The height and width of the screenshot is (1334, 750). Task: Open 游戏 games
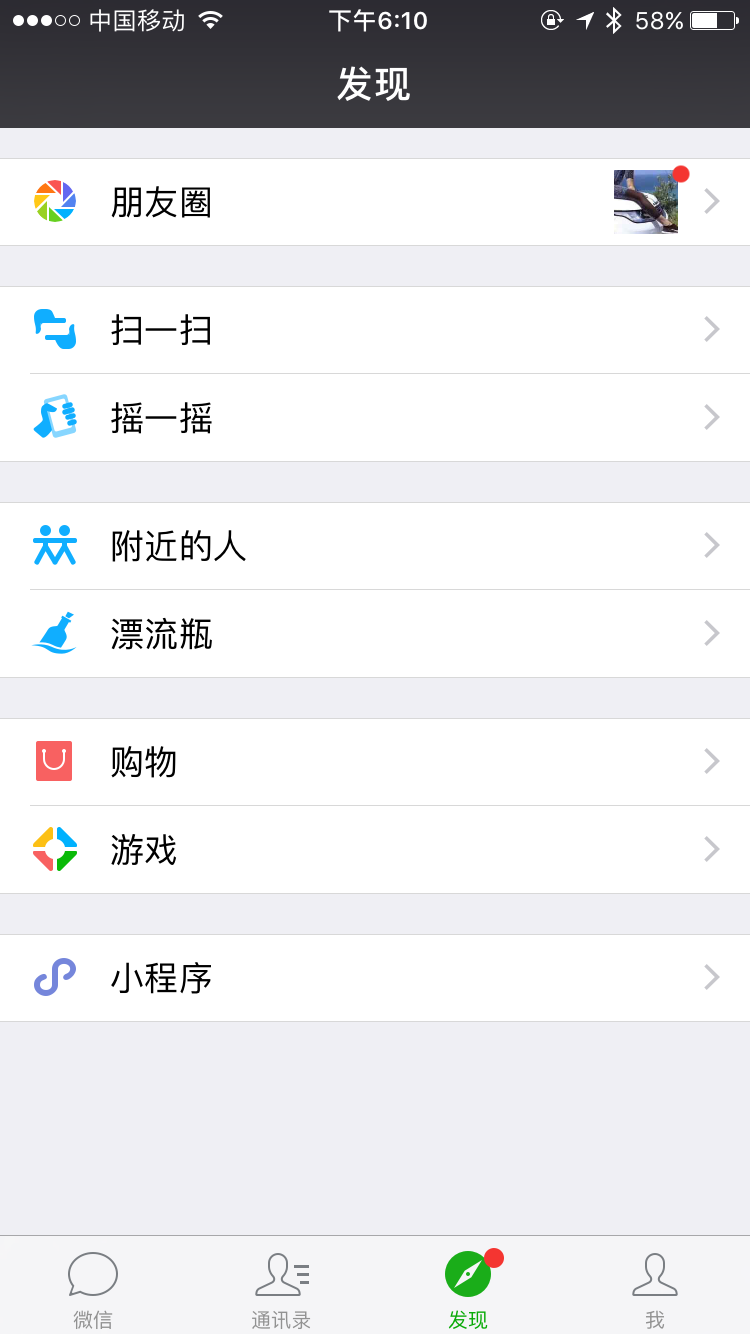[x=375, y=850]
